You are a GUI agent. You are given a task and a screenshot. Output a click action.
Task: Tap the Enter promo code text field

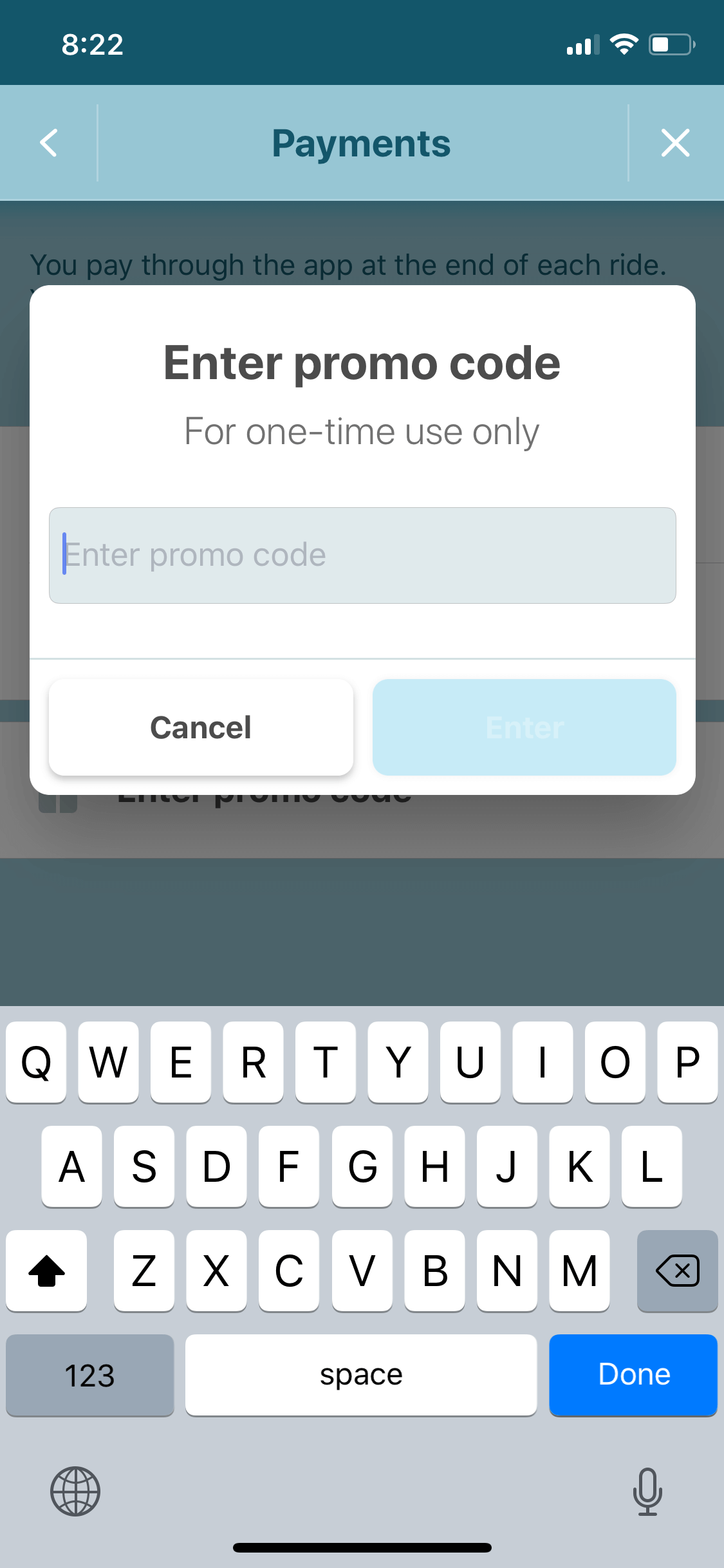point(362,555)
